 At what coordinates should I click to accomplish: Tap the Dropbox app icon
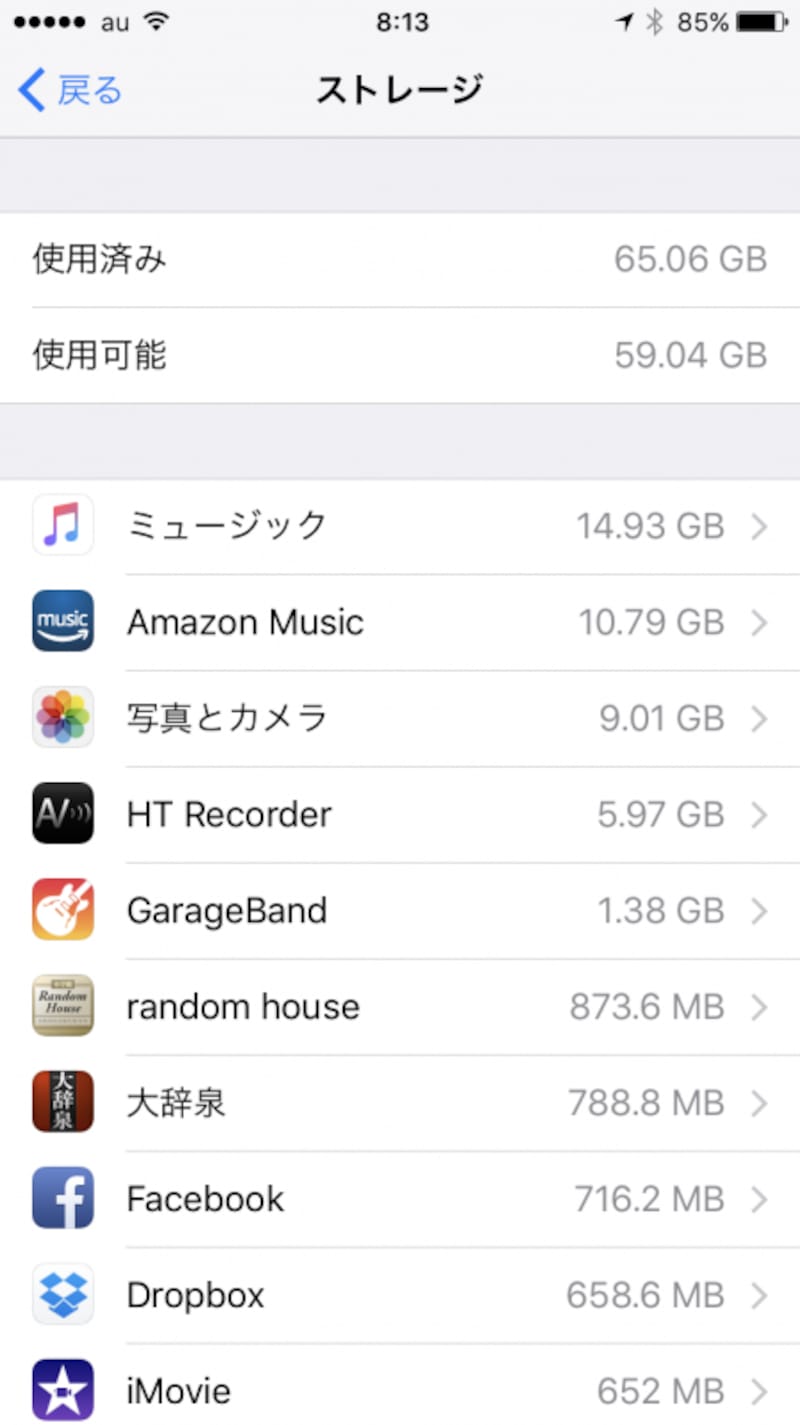click(62, 1293)
